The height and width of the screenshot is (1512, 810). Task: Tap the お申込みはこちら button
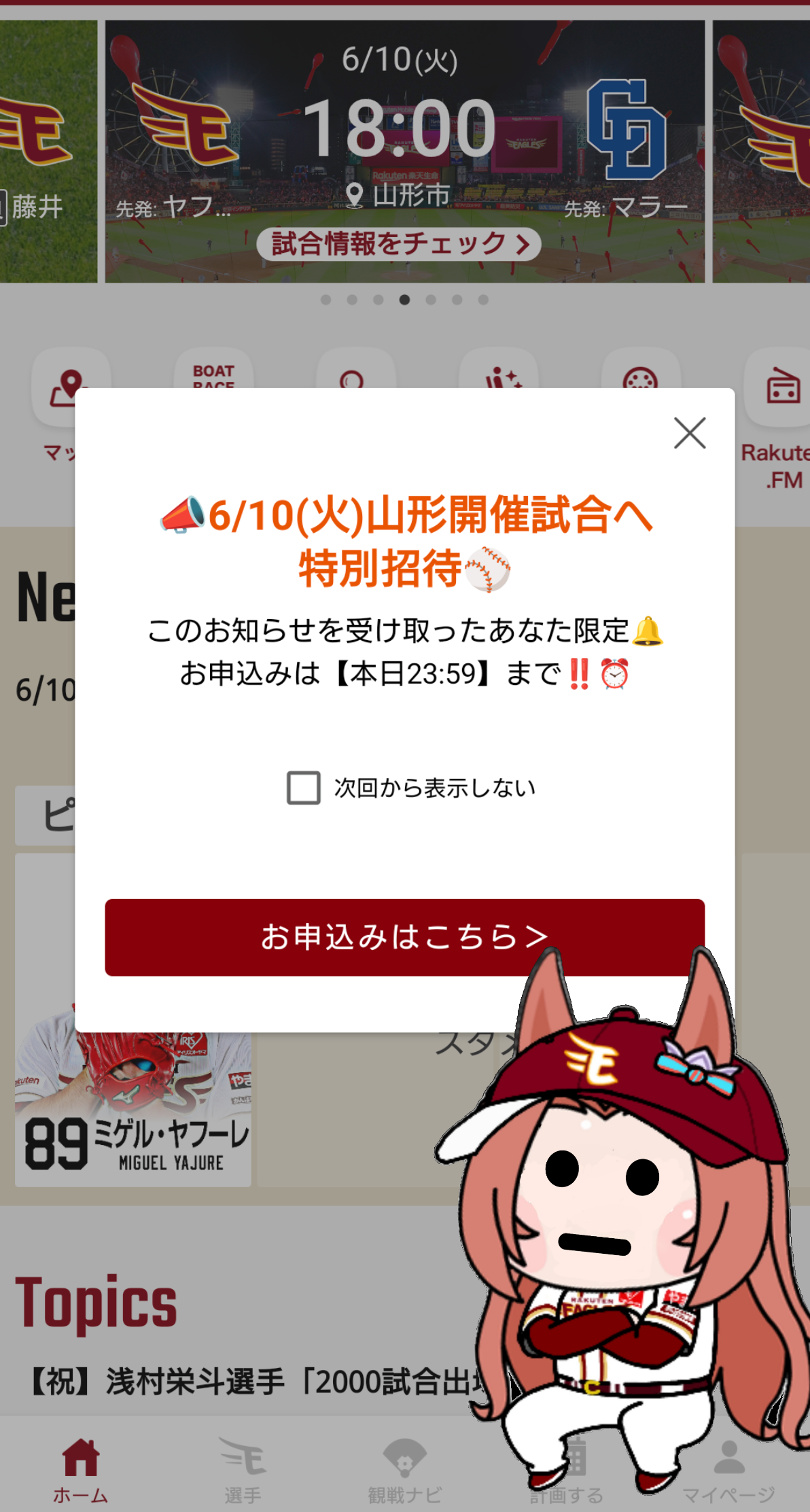(404, 937)
